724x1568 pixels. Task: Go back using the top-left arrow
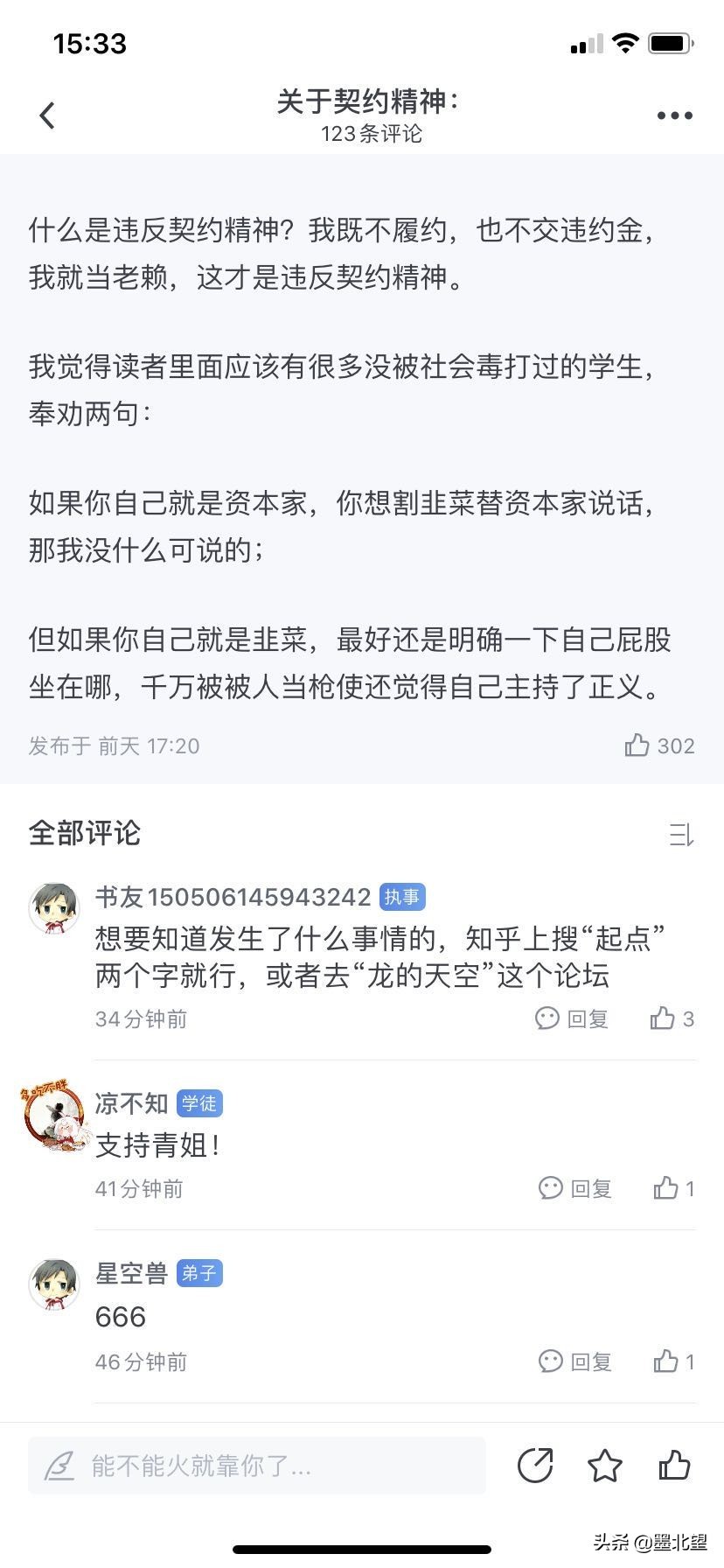pyautogui.click(x=47, y=115)
